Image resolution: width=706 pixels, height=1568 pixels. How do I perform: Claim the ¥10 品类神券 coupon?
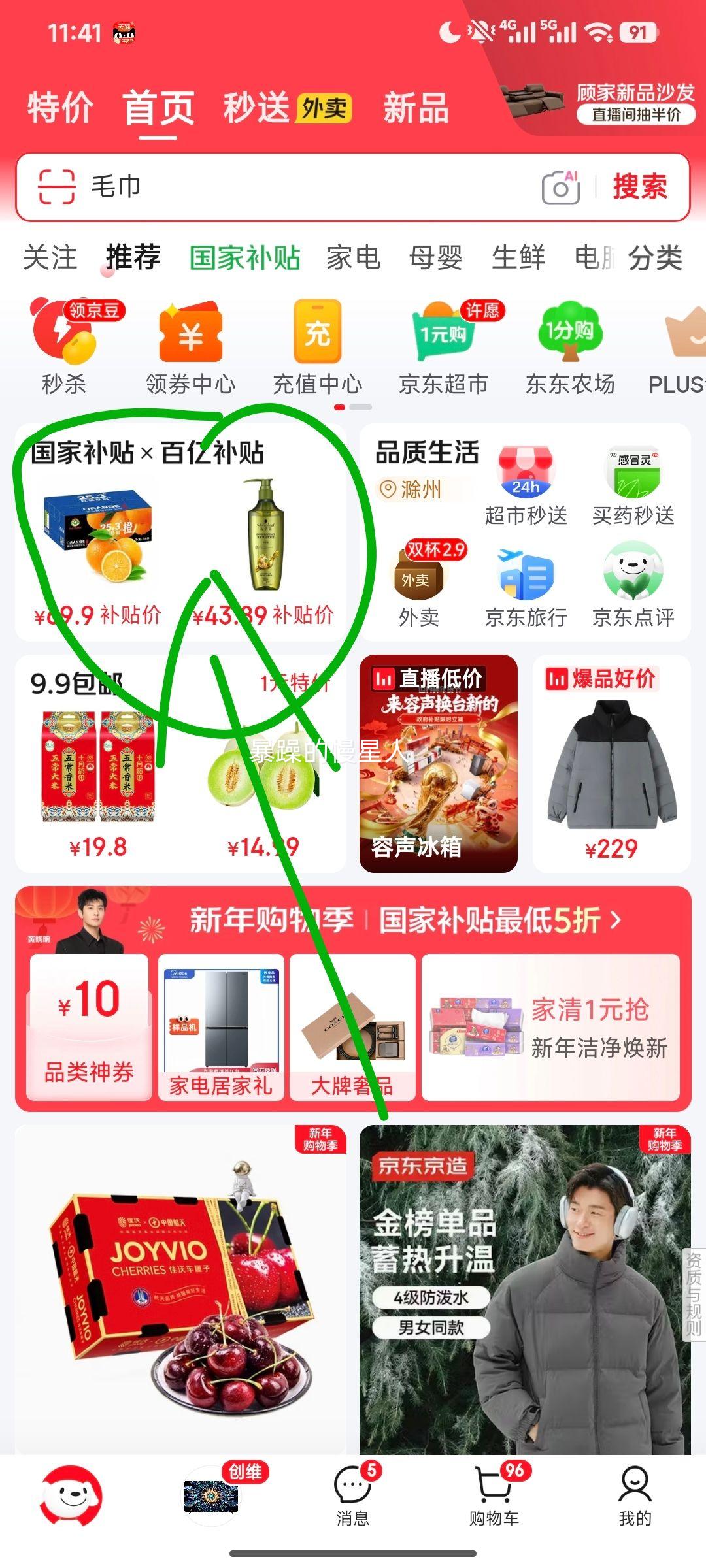[x=88, y=1026]
